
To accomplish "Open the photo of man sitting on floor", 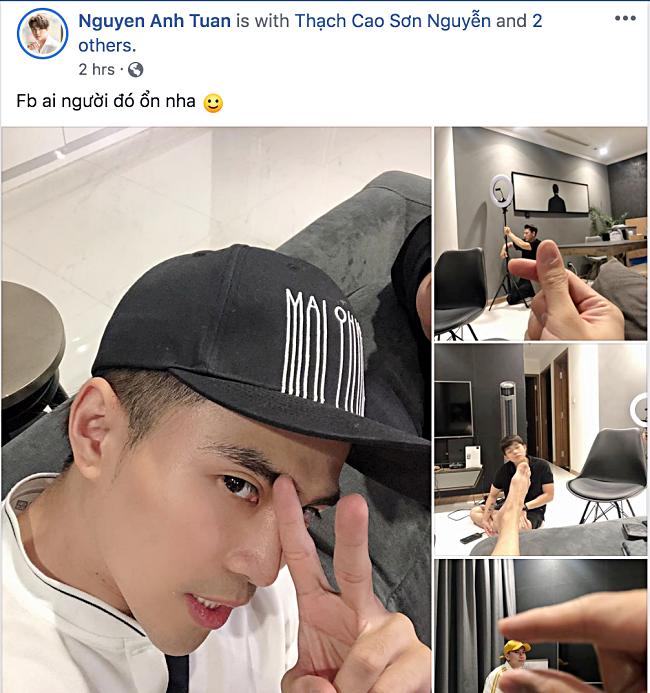I will (x=540, y=449).
